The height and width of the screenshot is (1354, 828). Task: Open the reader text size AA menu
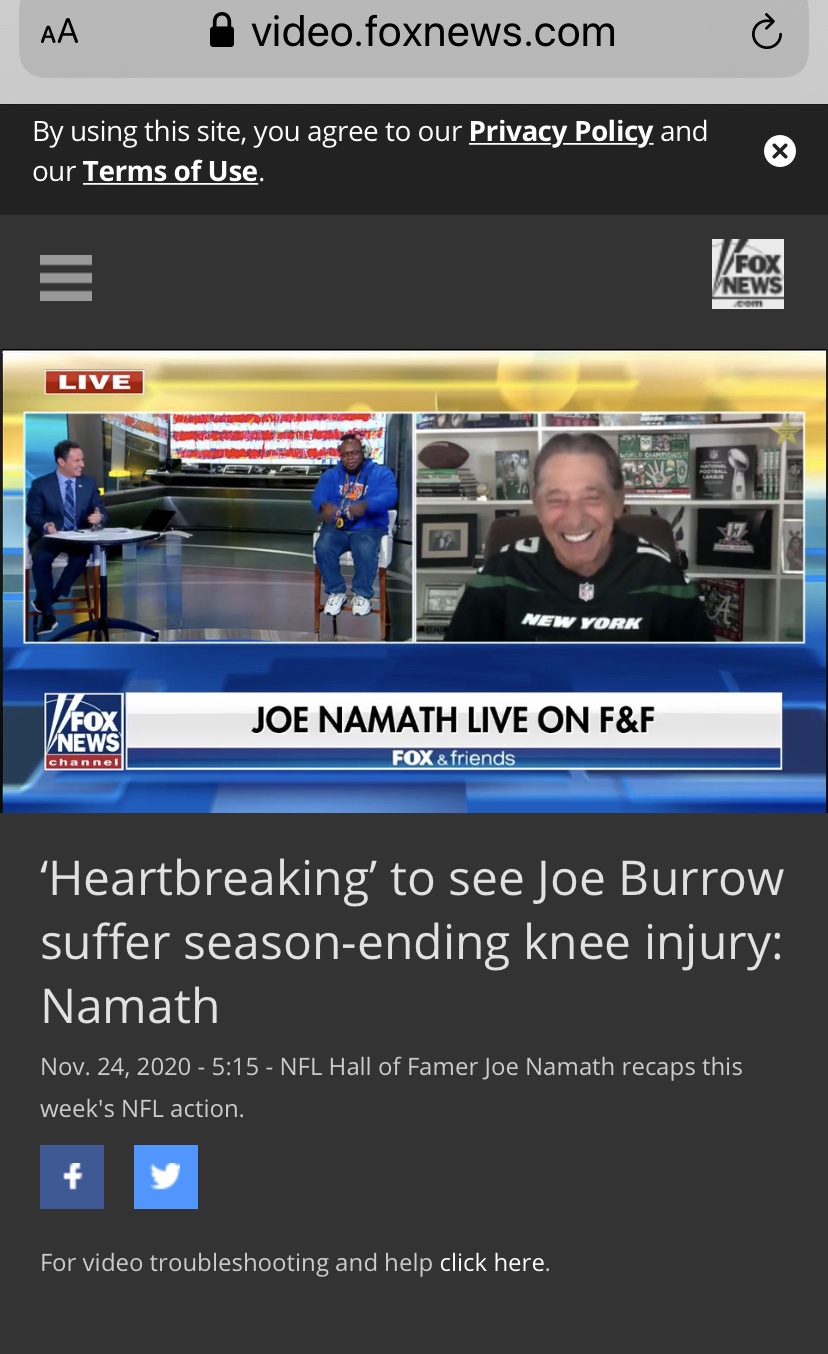[59, 33]
